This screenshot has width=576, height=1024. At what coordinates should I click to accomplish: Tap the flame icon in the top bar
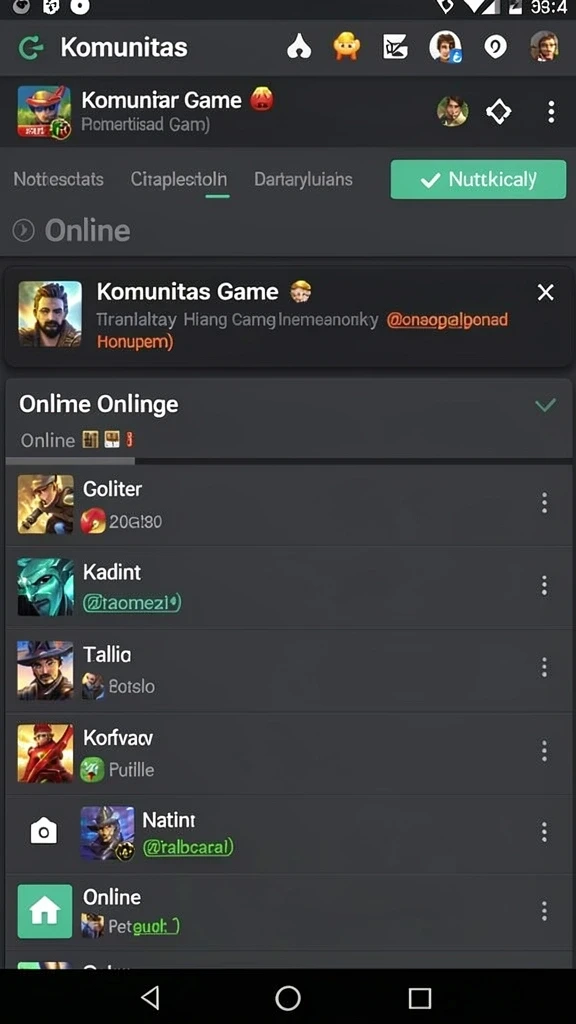coord(299,47)
